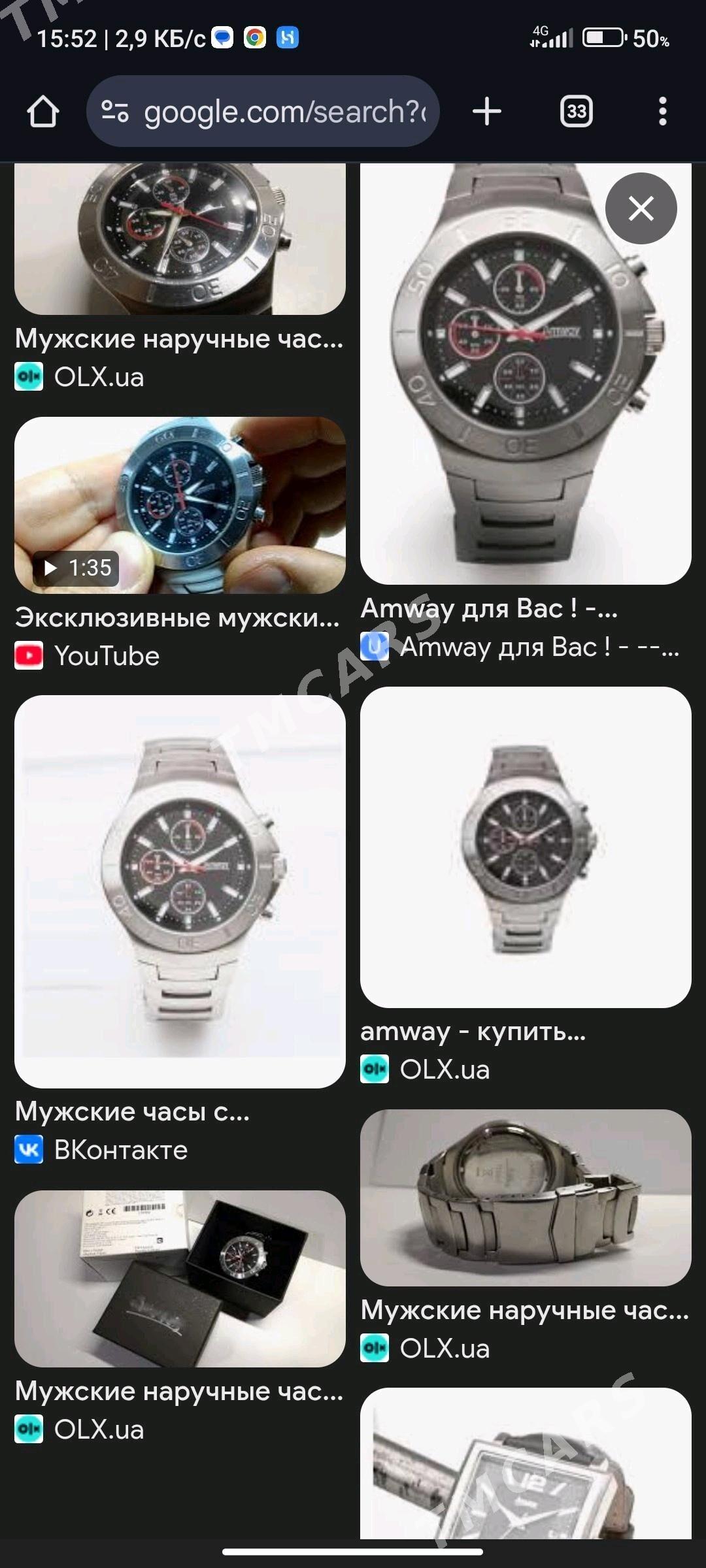Go to the browser home page
Image resolution: width=706 pixels, height=1568 pixels.
pos(43,112)
